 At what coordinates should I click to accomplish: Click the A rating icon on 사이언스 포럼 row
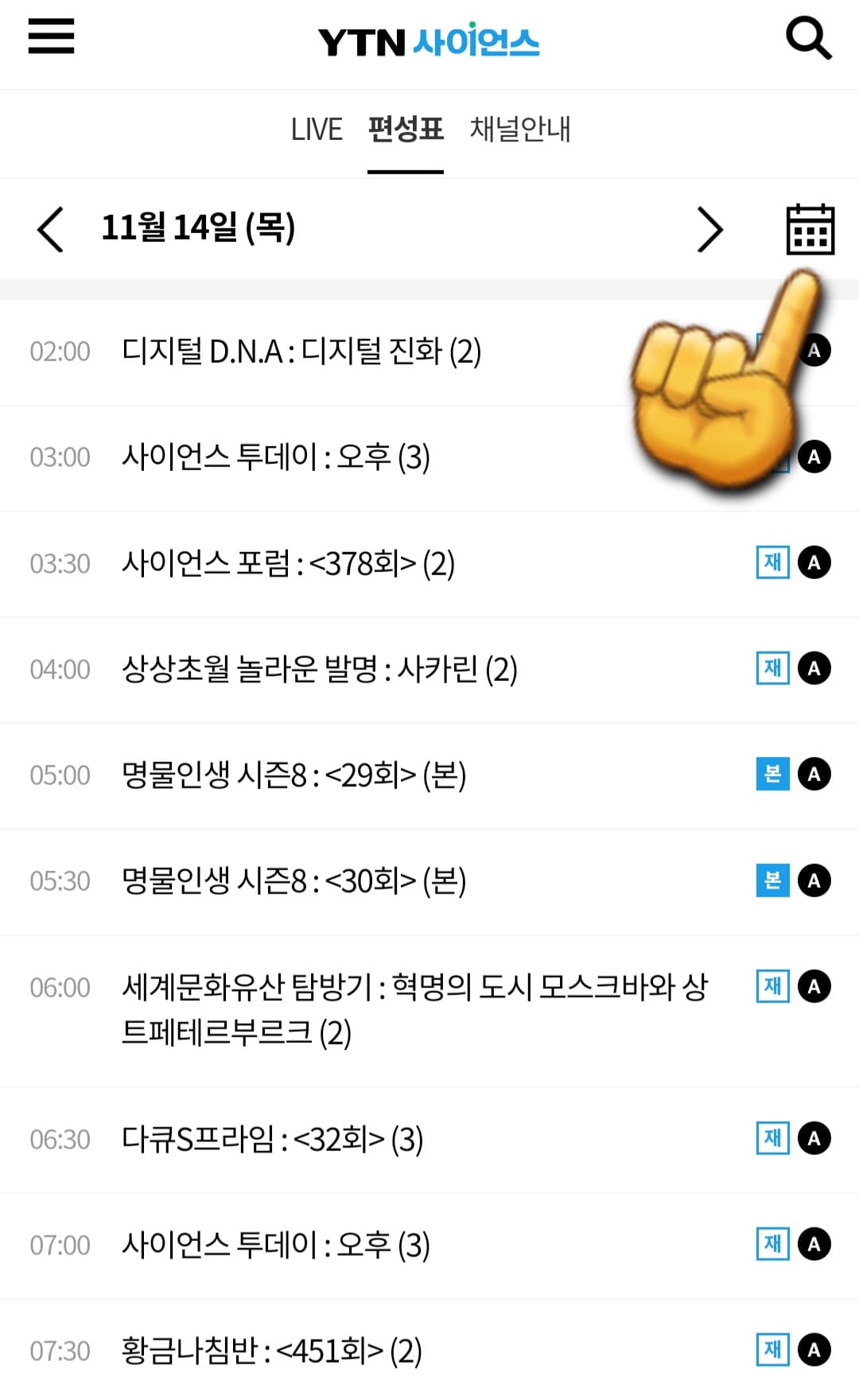pyautogui.click(x=813, y=562)
